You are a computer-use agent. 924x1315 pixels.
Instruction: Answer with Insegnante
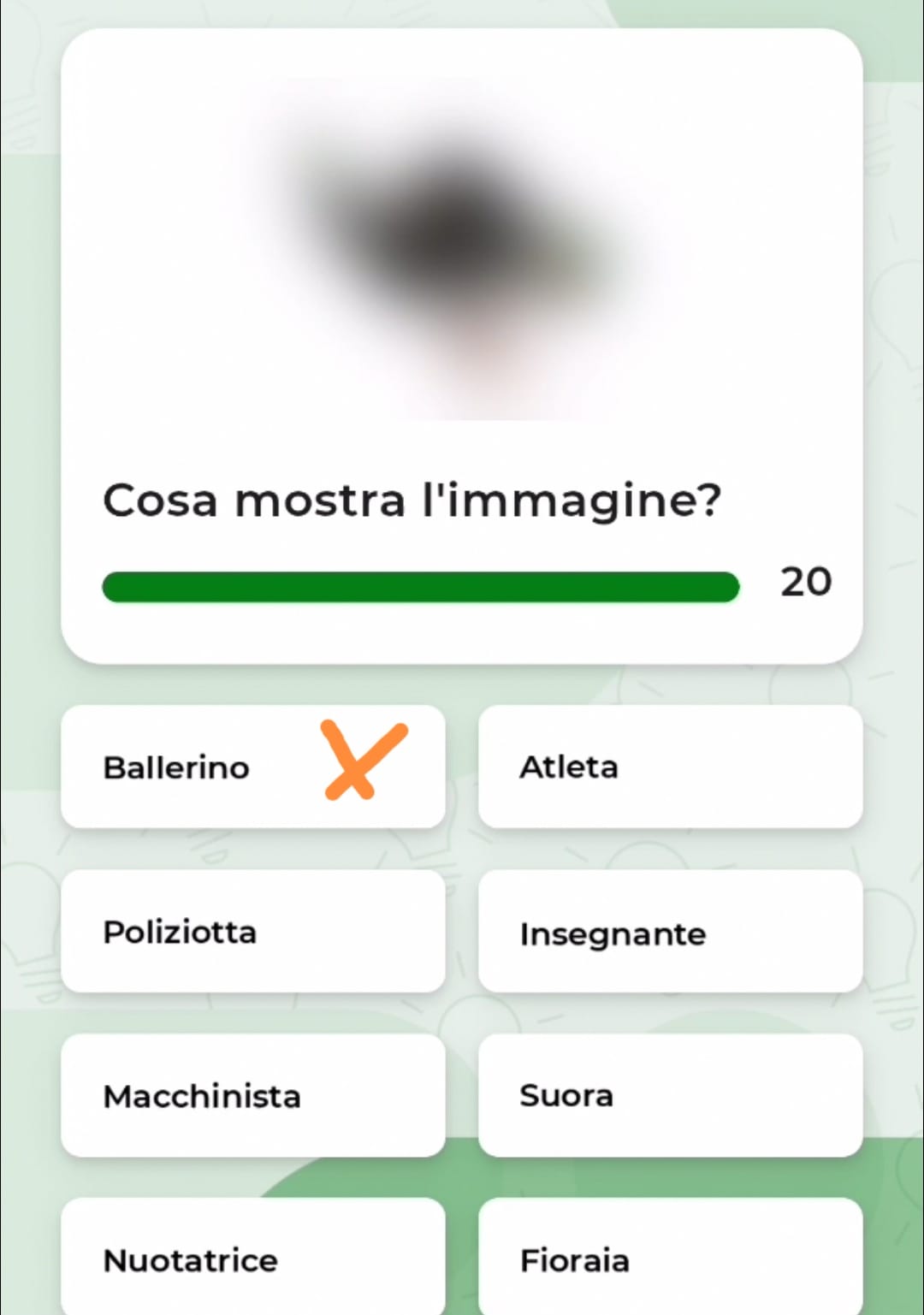coord(670,932)
